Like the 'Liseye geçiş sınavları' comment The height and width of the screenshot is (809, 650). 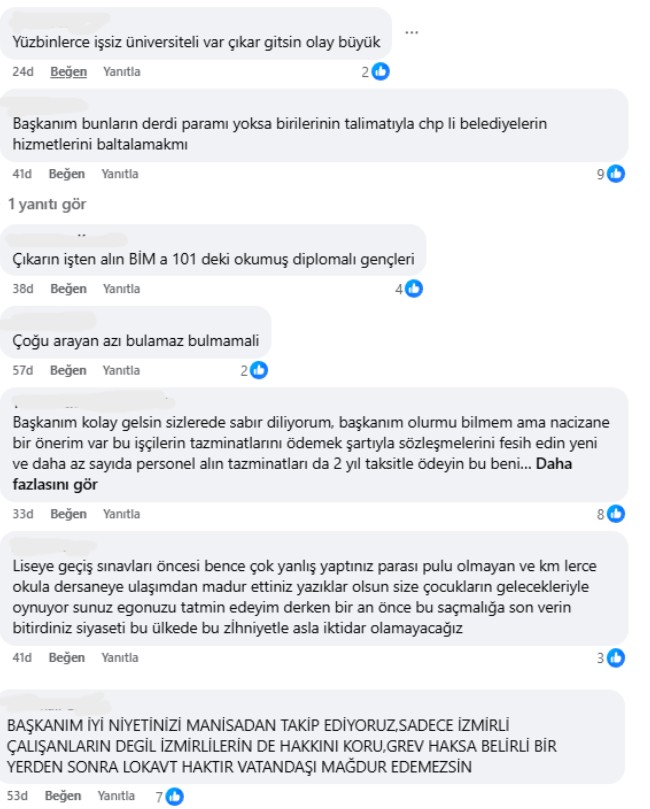pyautogui.click(x=67, y=658)
